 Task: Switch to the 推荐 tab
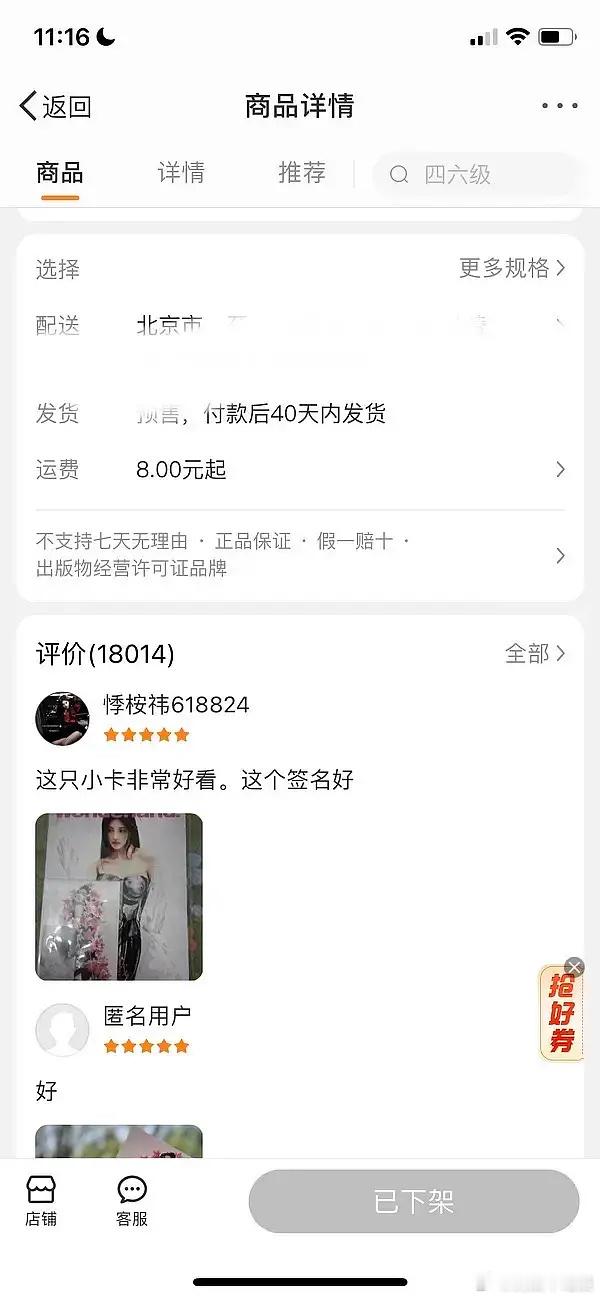(x=302, y=173)
